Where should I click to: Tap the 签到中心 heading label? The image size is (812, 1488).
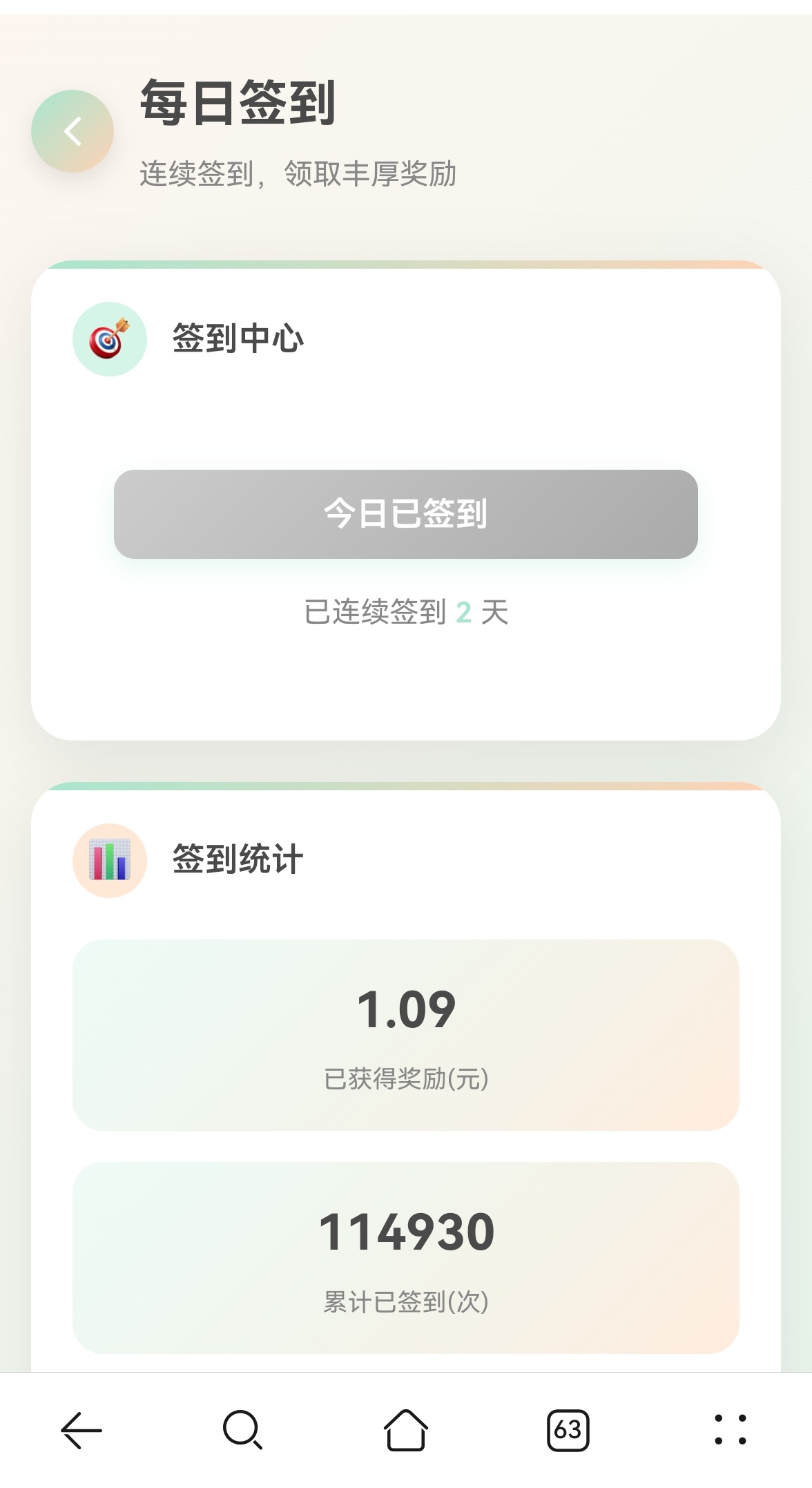coord(238,338)
